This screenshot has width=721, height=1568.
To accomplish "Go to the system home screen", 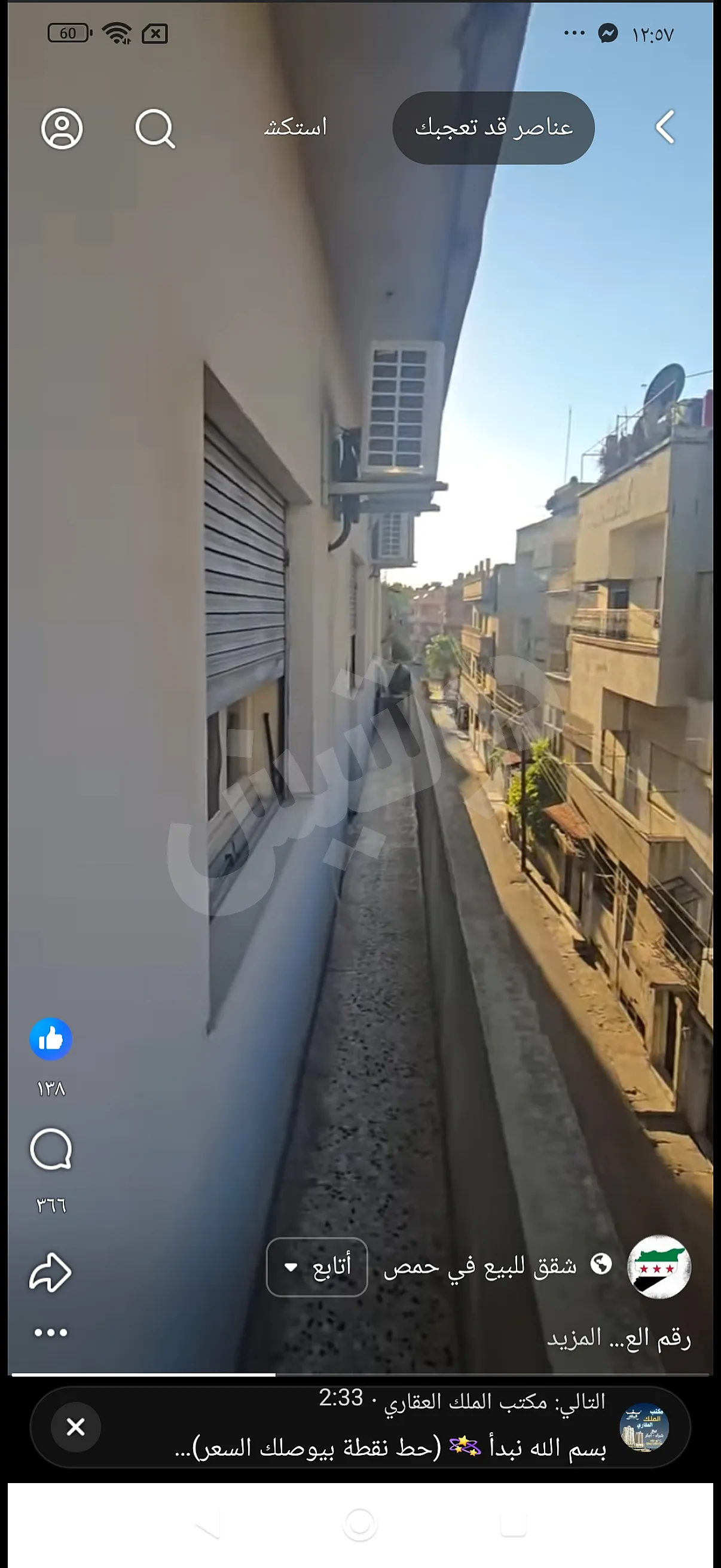I will point(360,1524).
